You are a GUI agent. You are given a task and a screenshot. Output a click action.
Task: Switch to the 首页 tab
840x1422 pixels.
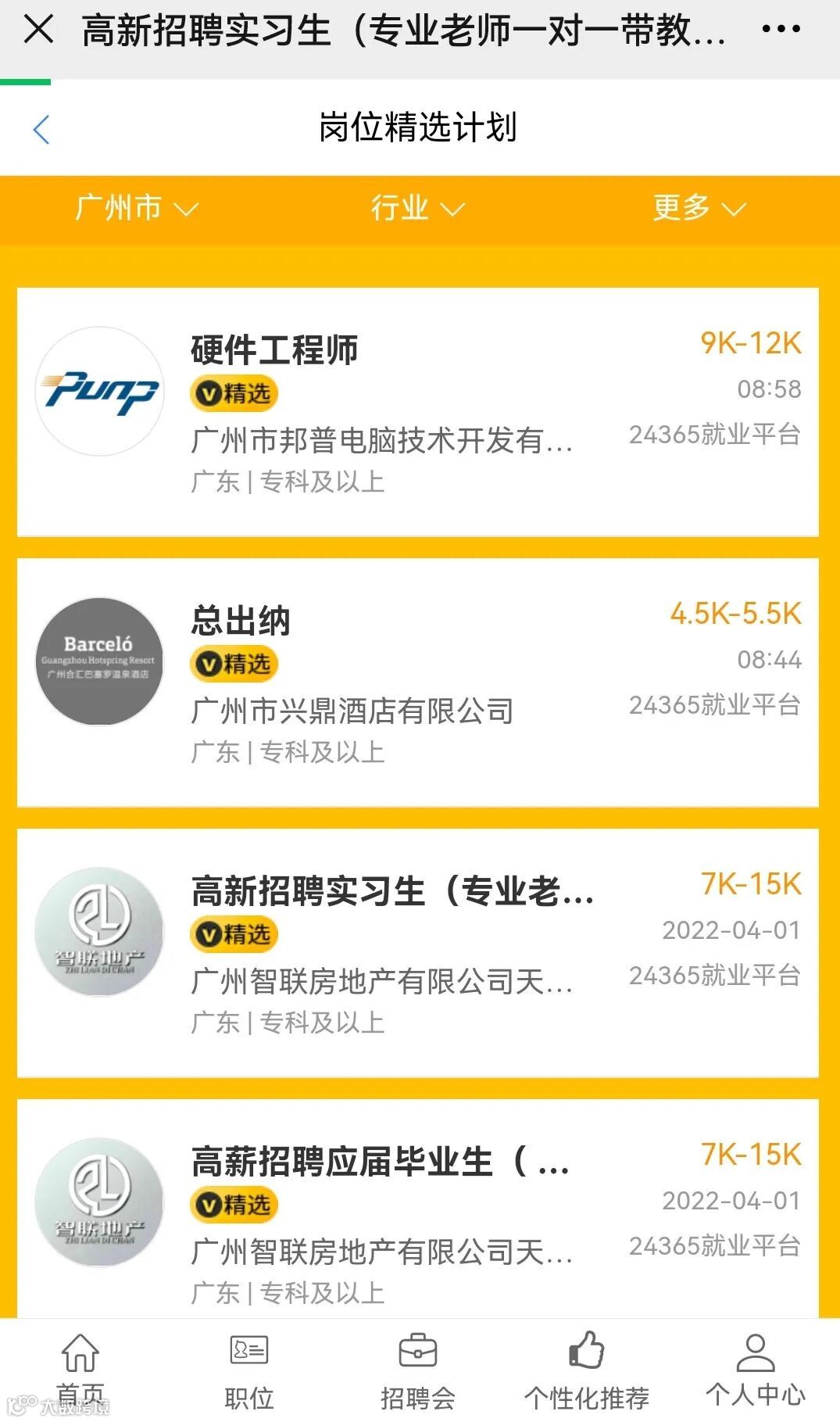[80, 1370]
